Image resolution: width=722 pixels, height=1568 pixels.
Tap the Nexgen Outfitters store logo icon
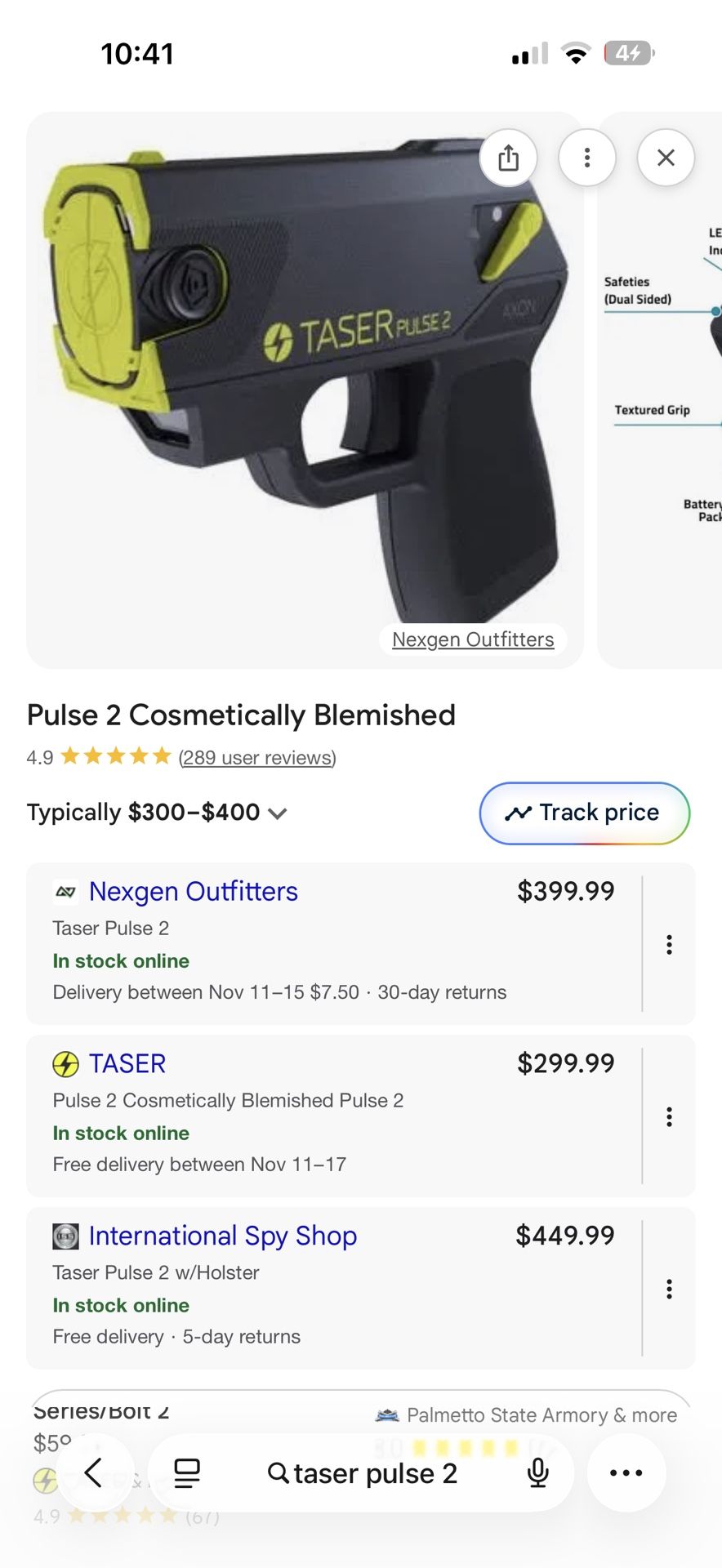(x=65, y=892)
